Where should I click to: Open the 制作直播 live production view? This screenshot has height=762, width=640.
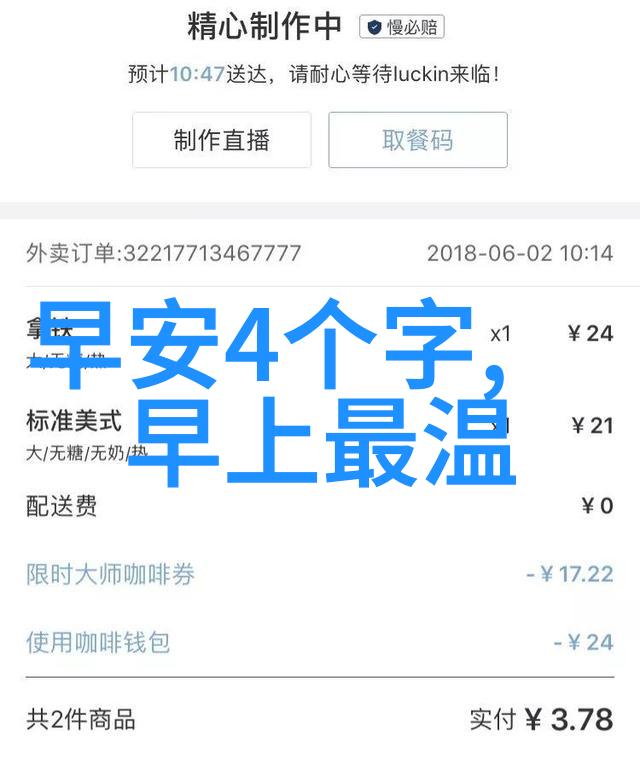(x=221, y=140)
